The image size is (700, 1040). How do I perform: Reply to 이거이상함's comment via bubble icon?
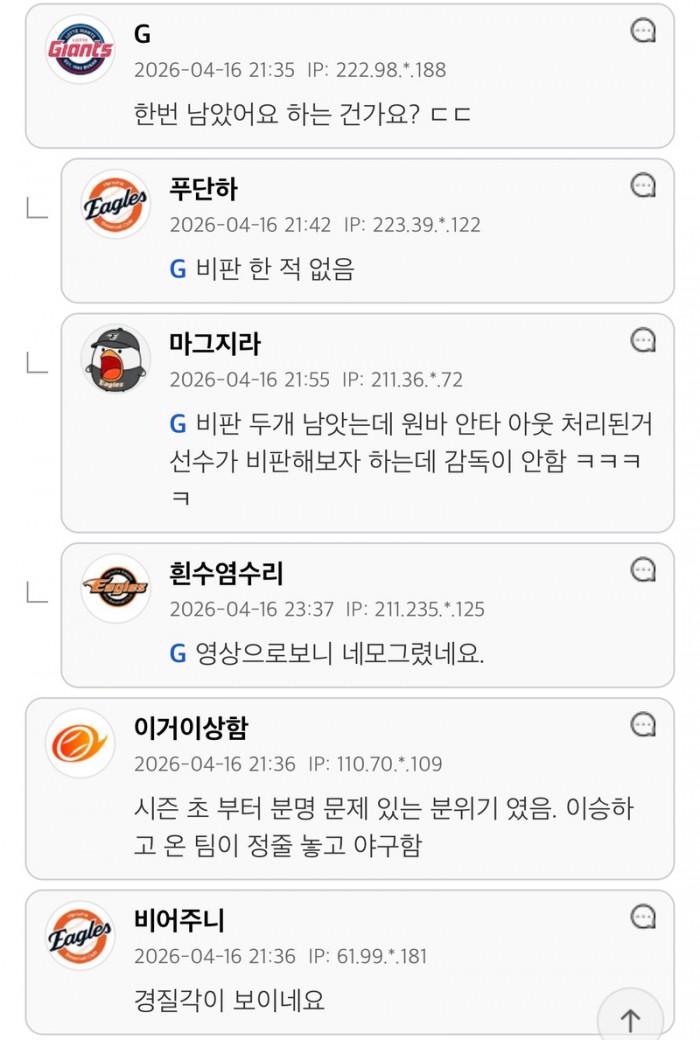(x=644, y=725)
